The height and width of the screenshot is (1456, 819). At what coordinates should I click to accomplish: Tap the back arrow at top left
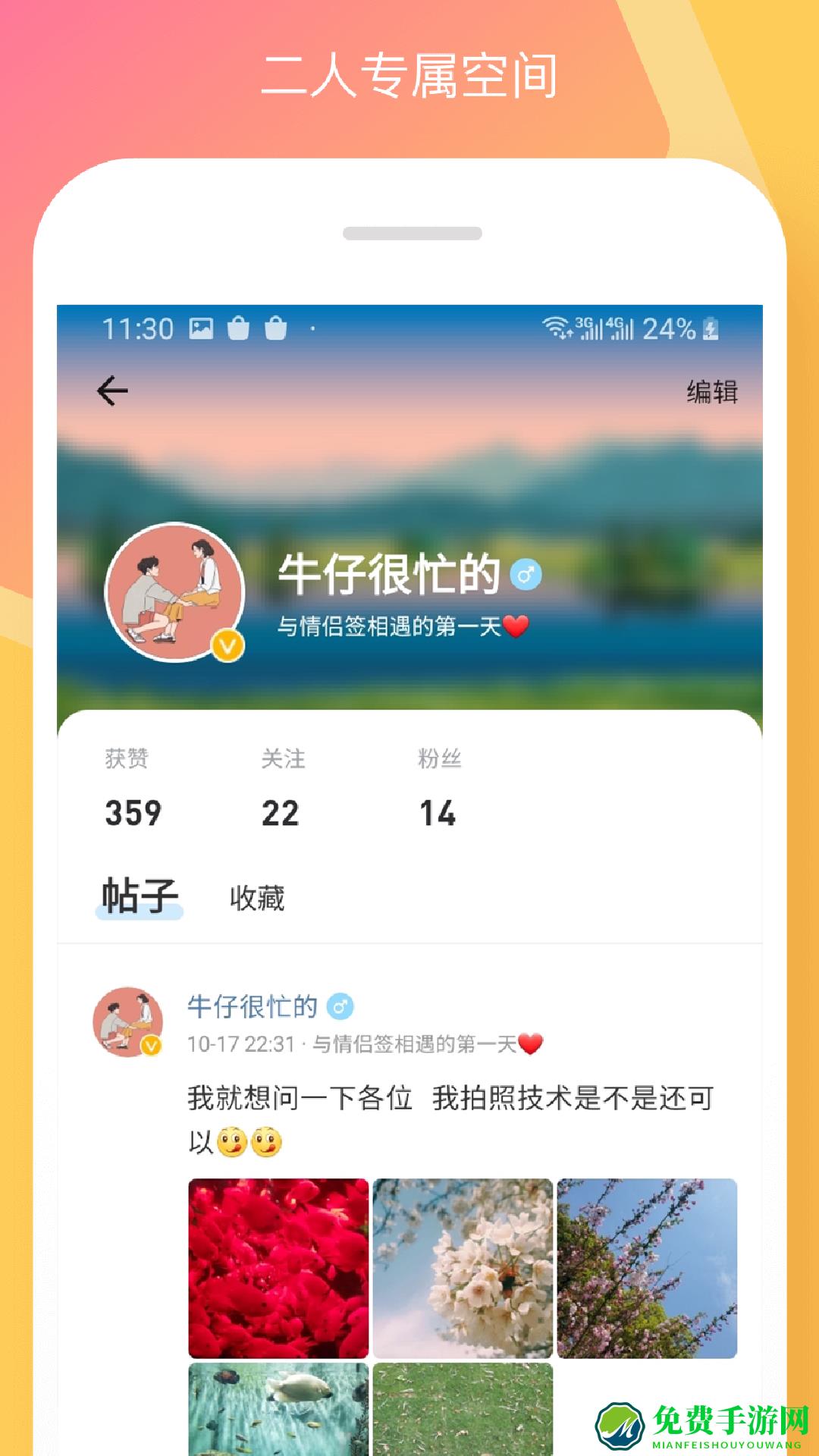click(111, 389)
